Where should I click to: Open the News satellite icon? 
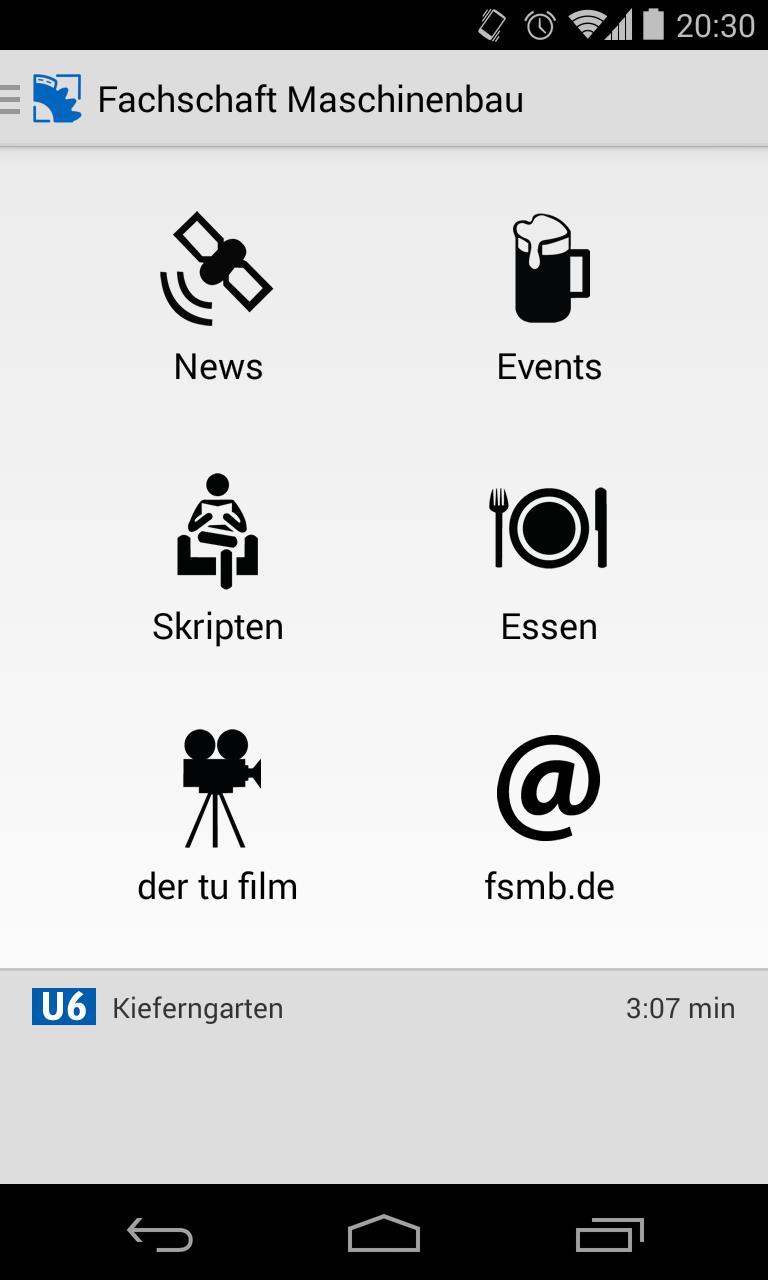(217, 267)
